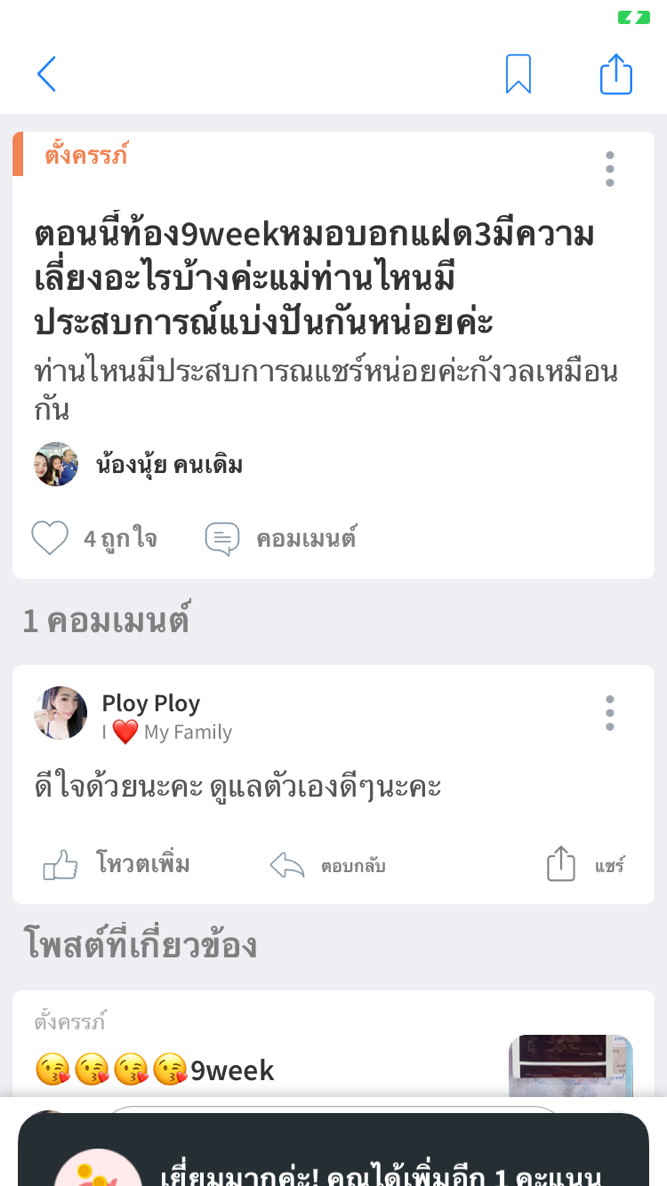Open the post's overflow menu
The height and width of the screenshot is (1186, 667).
click(610, 169)
